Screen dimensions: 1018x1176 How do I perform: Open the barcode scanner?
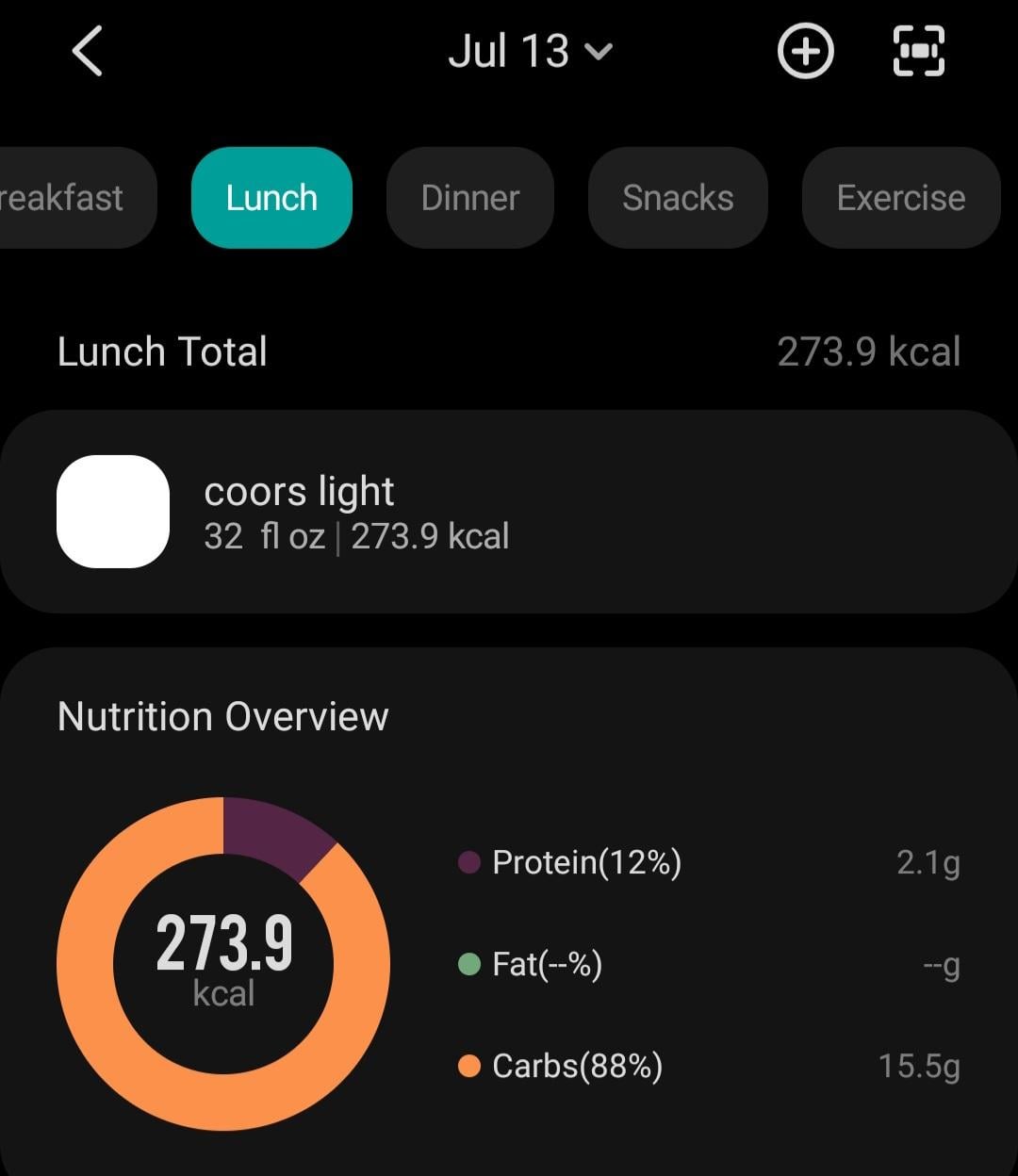[x=918, y=51]
